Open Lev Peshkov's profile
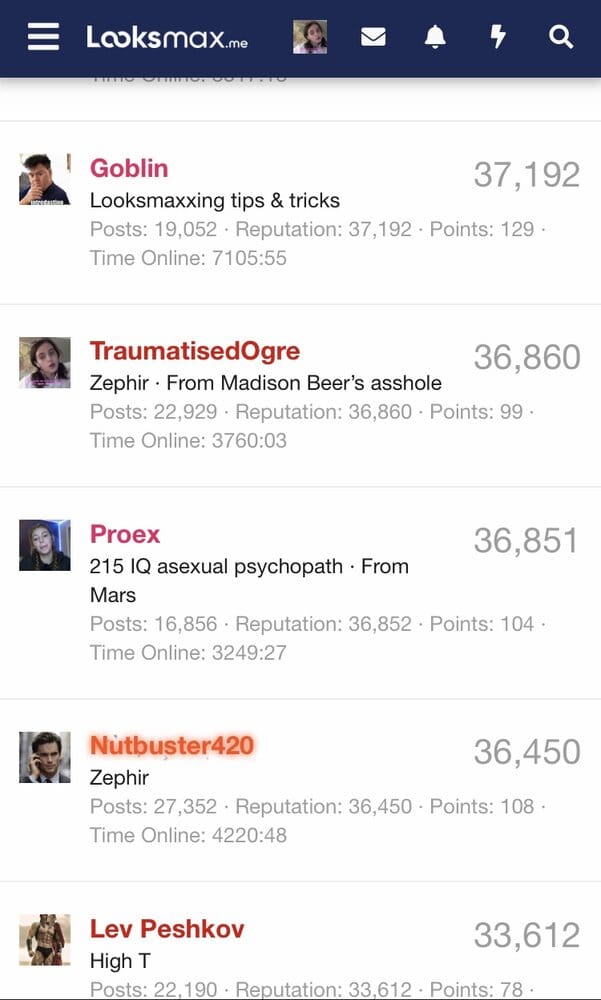Viewport: 601px width, 1000px height. click(x=167, y=928)
